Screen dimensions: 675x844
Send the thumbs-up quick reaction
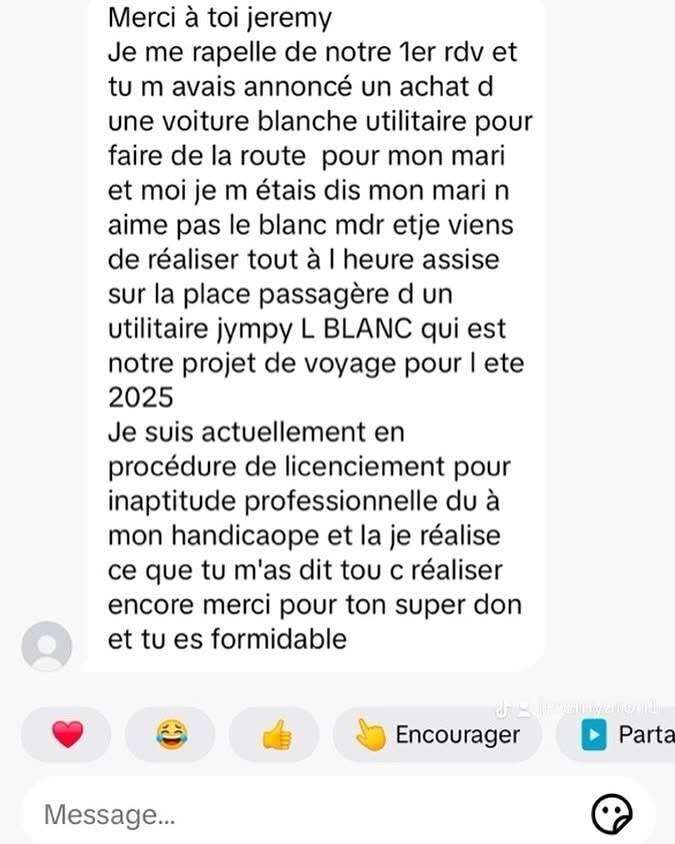274,736
